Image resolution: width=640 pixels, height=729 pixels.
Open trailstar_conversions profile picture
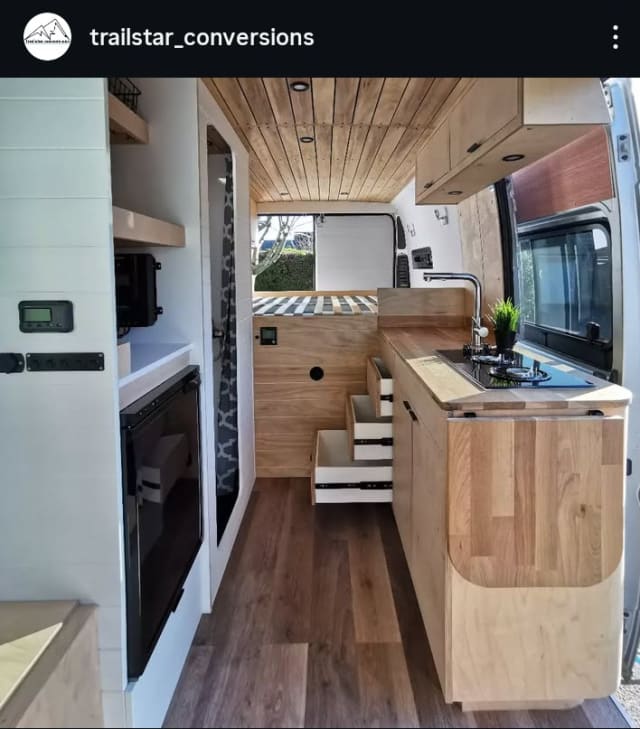tap(47, 37)
